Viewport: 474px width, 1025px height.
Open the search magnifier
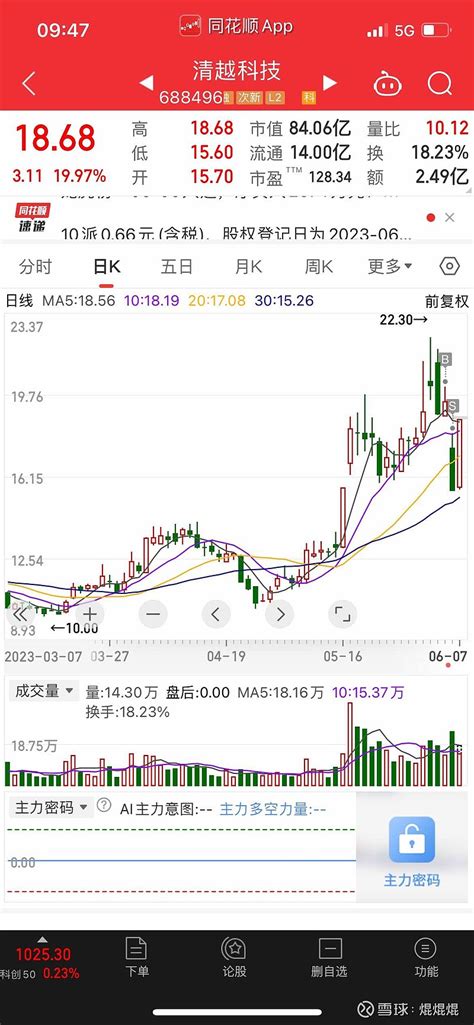(440, 84)
